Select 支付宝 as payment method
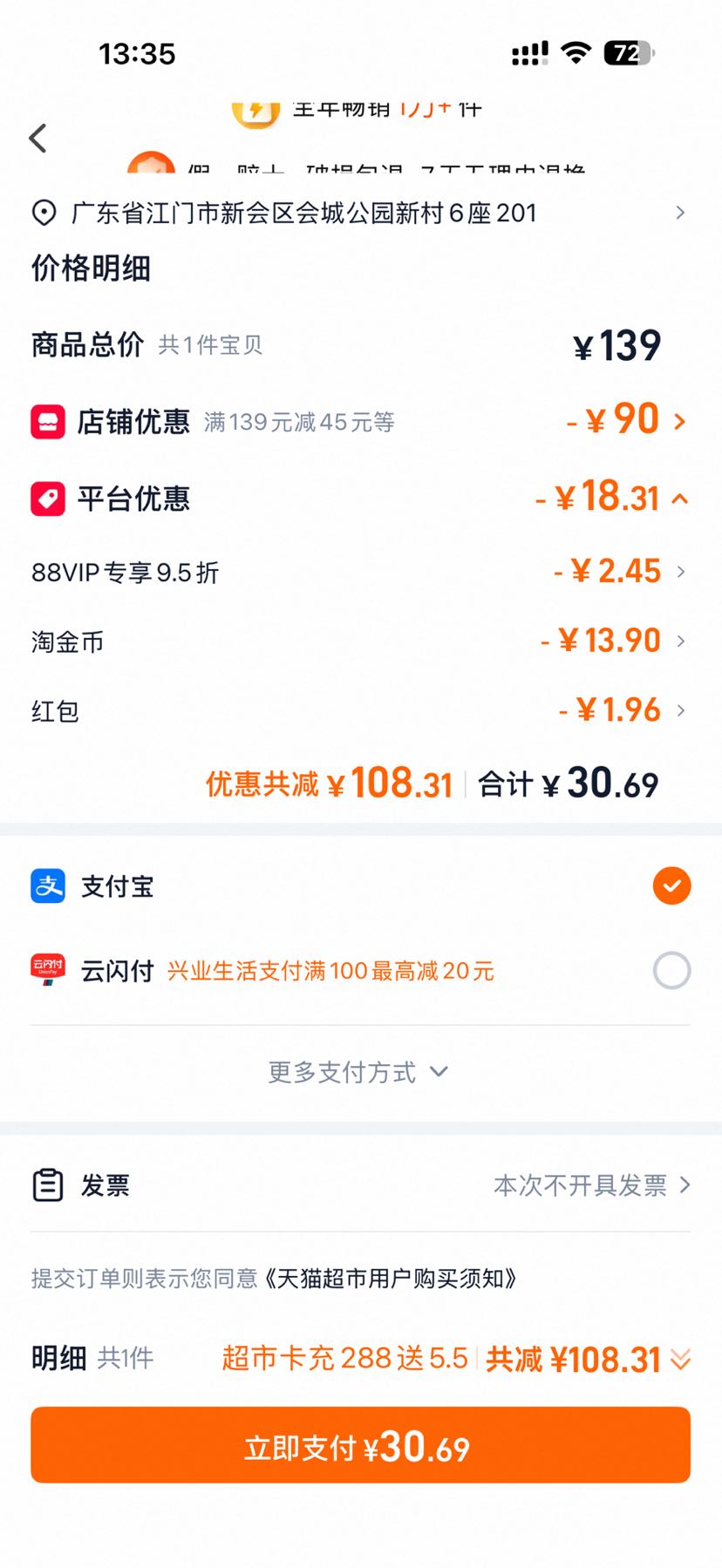Image resolution: width=722 pixels, height=1568 pixels. pos(360,886)
